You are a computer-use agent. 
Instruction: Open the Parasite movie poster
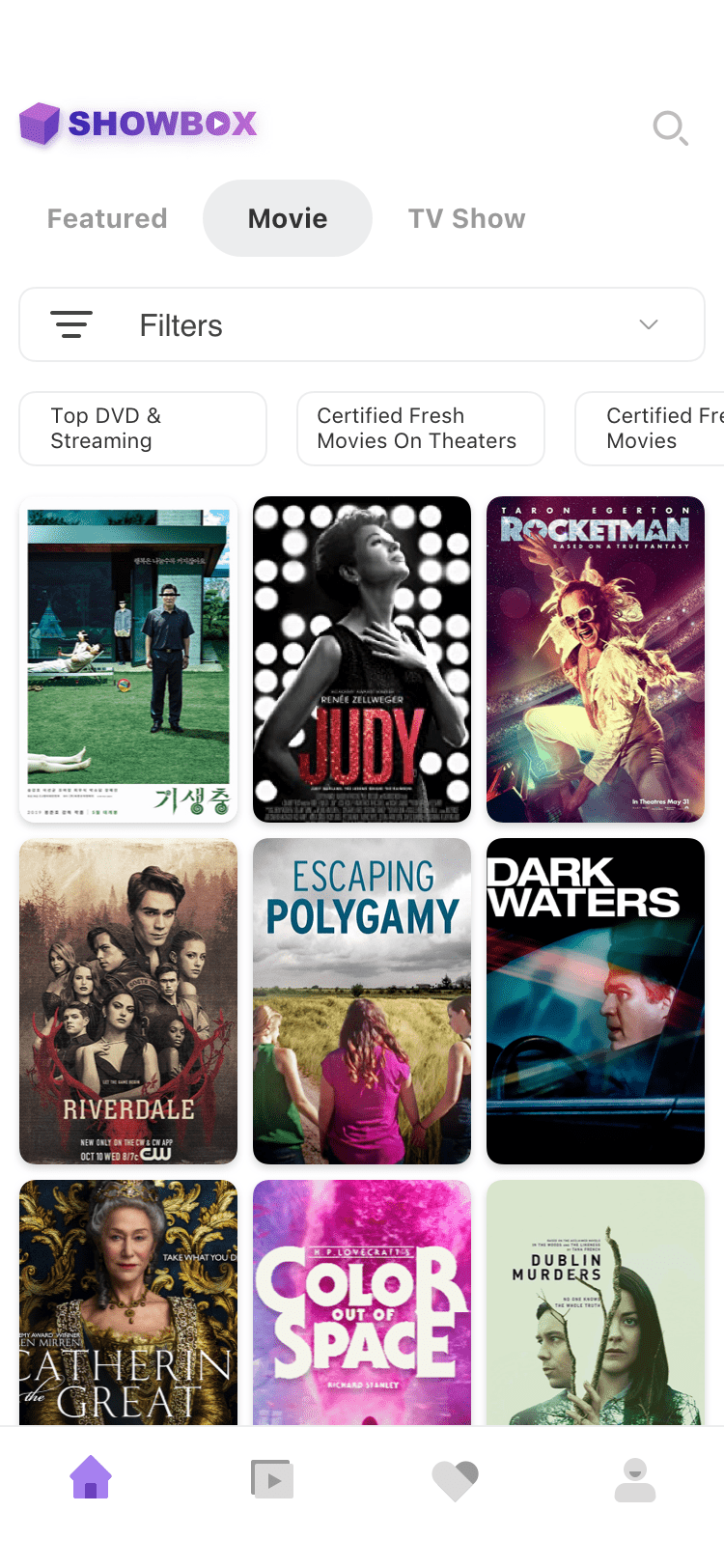click(128, 659)
